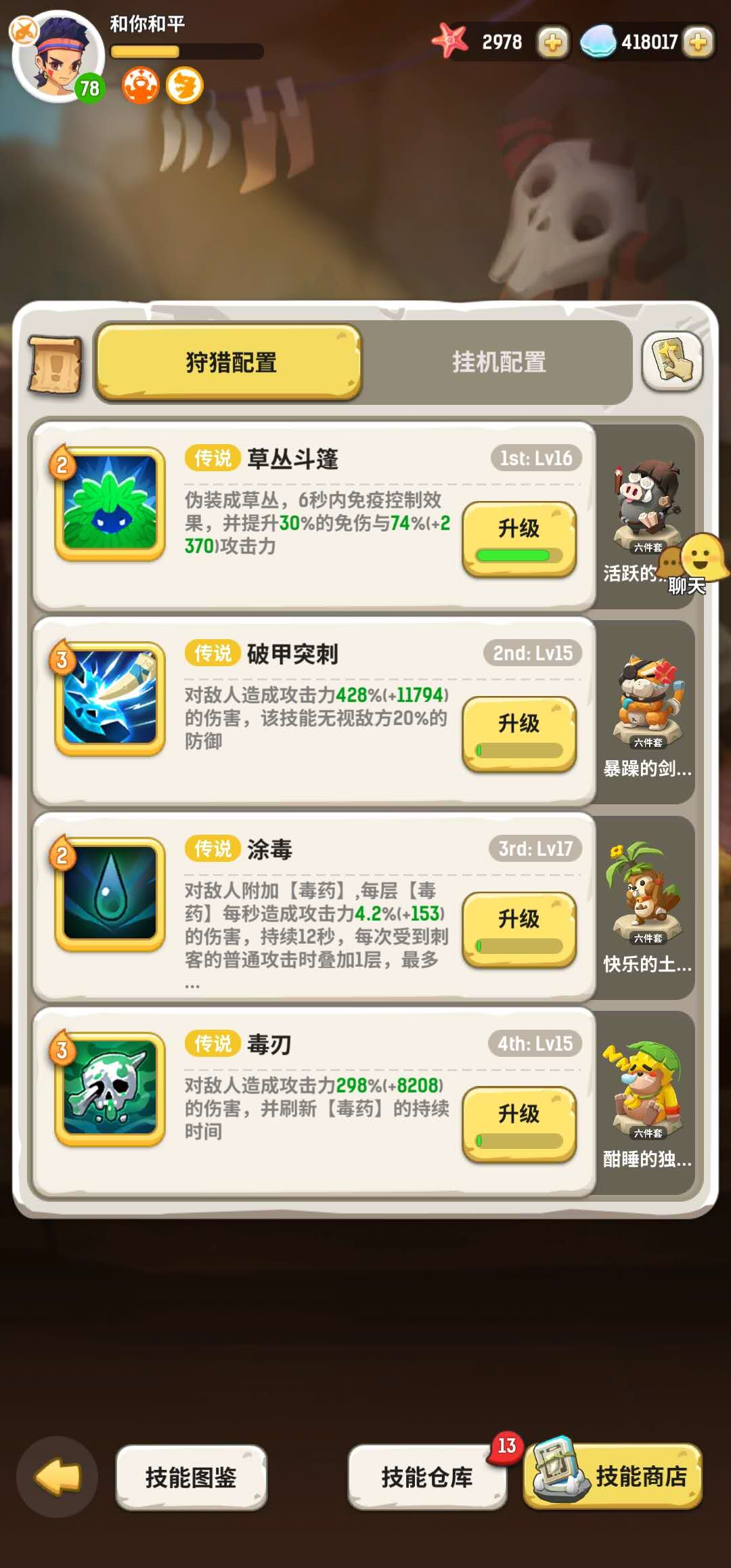Tap 升级 for the 涂毒 skill
Image resolution: width=731 pixels, height=1568 pixels.
(519, 929)
